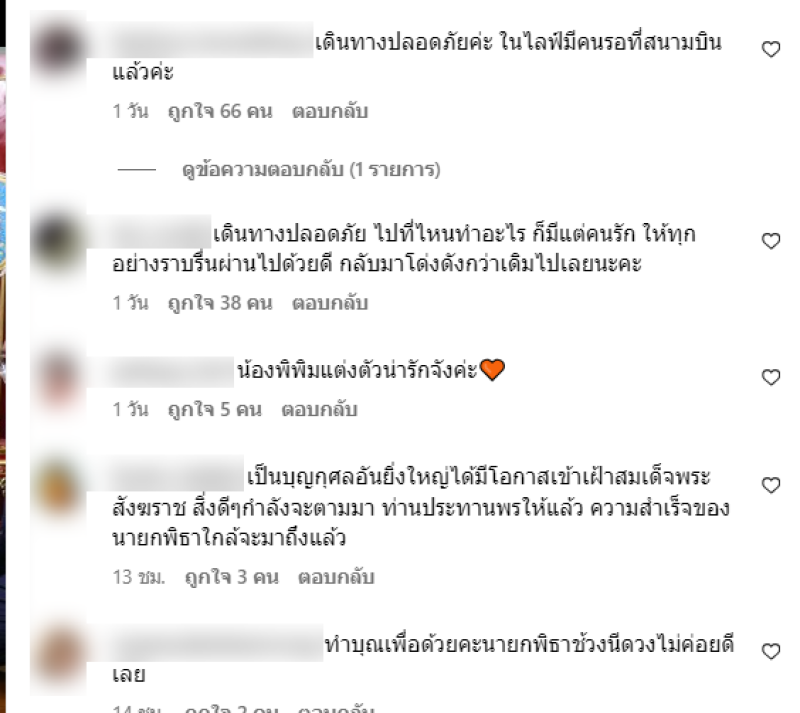Reply to the comment with 38 likes
Image resolution: width=800 pixels, height=713 pixels.
click(330, 303)
